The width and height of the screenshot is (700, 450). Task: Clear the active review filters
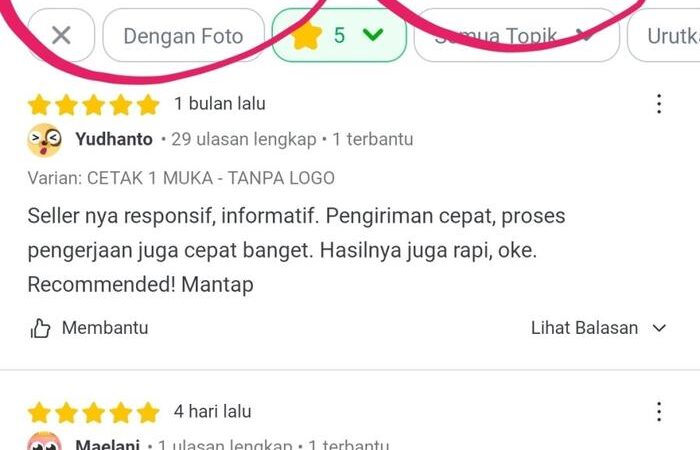pos(61,36)
